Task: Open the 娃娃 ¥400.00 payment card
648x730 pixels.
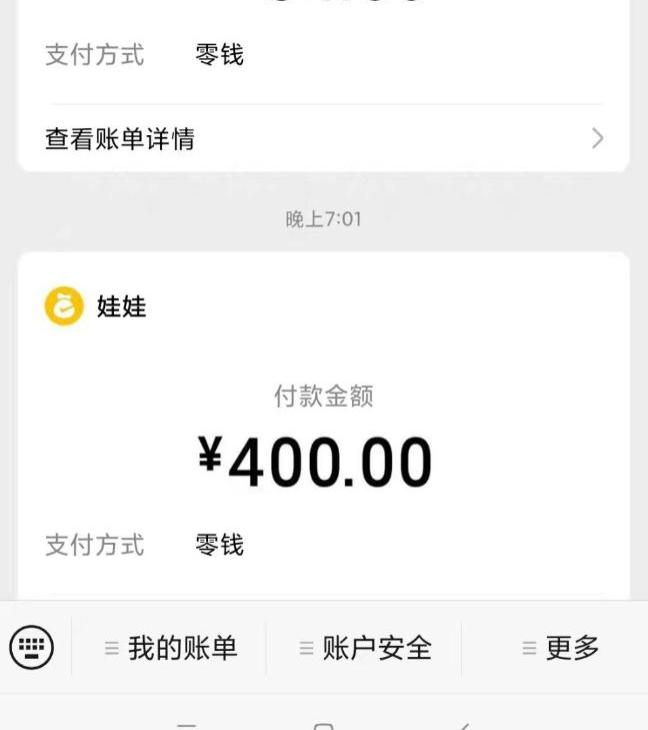Action: point(323,440)
